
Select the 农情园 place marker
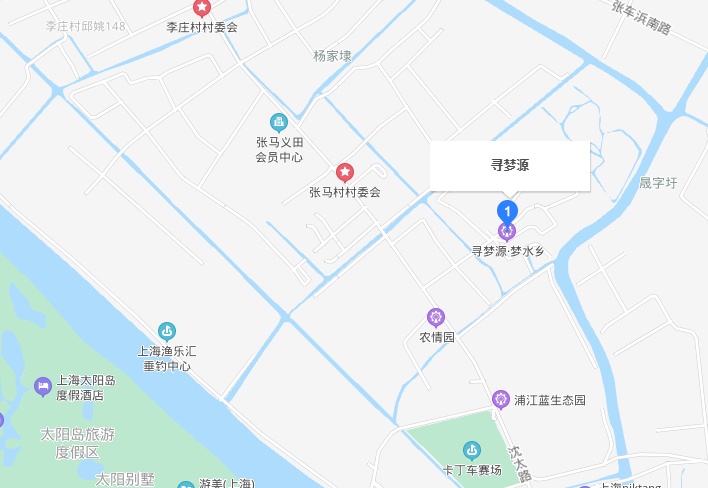point(436,317)
